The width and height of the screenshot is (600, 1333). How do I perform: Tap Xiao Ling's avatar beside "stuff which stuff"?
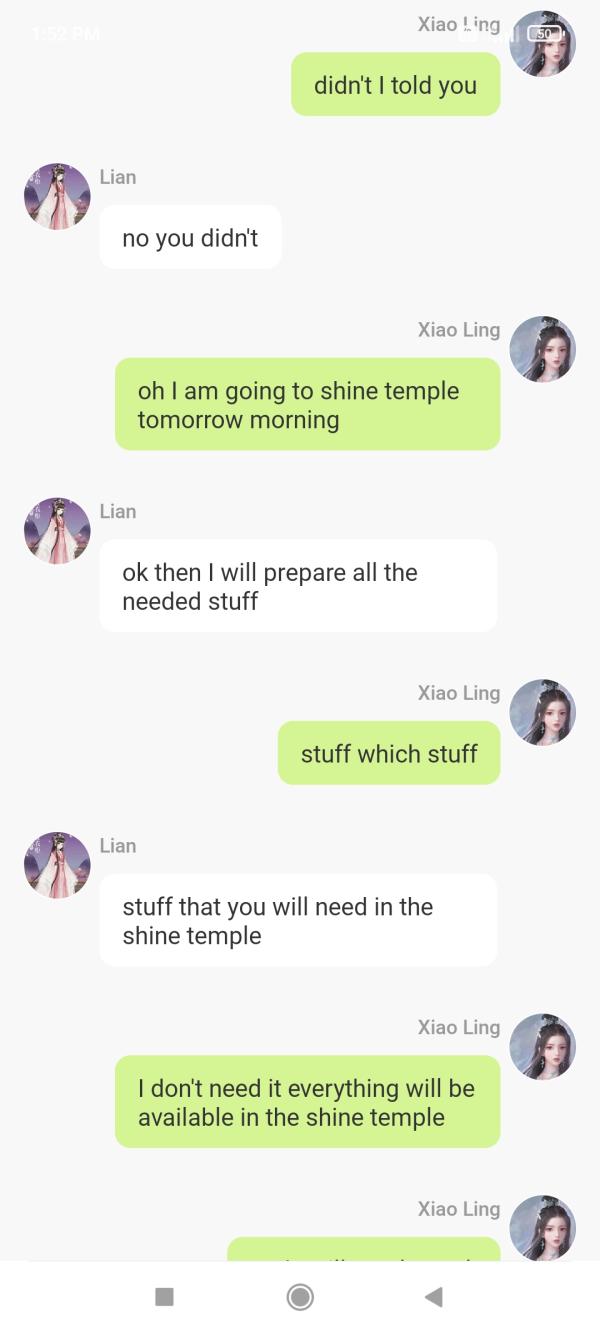[x=543, y=713]
